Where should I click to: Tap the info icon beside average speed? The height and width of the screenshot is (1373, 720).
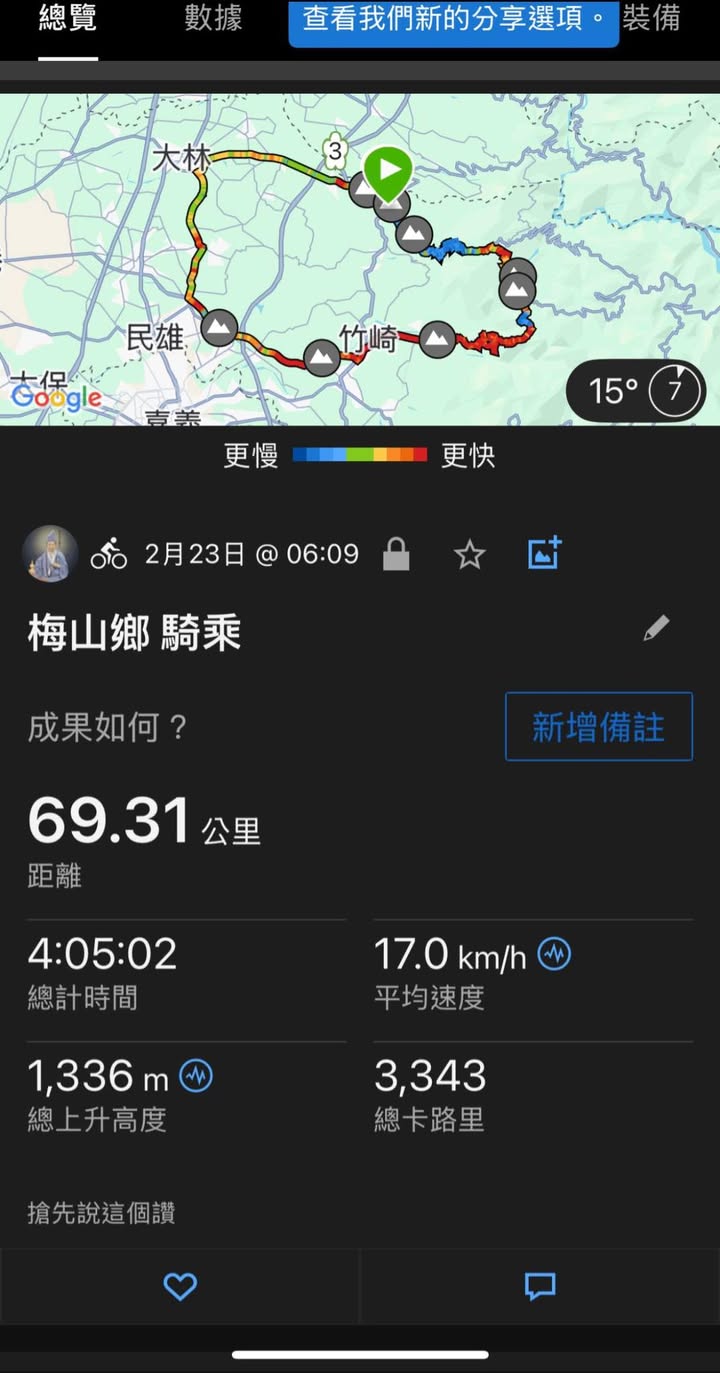click(x=554, y=955)
